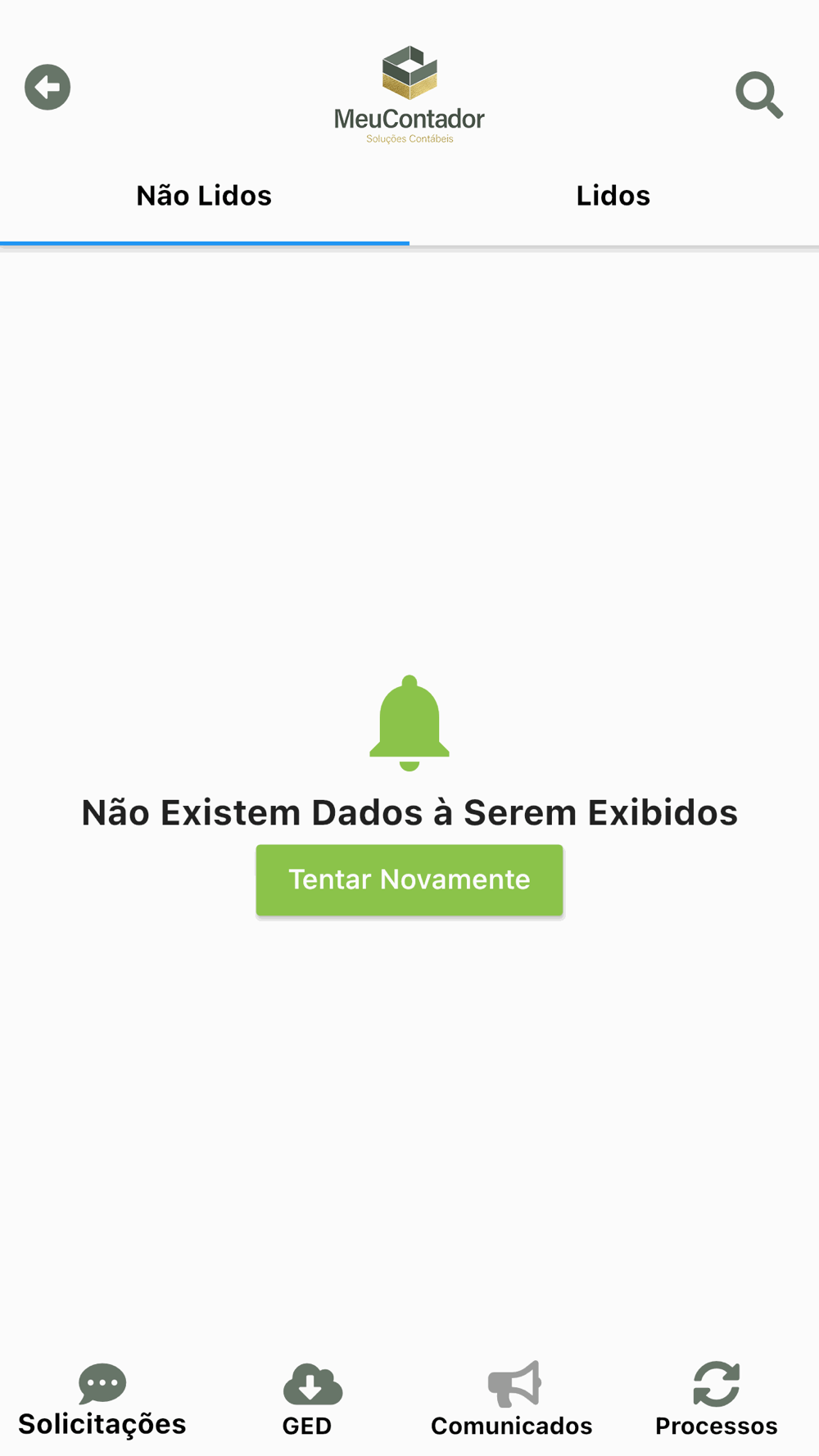This screenshot has height=1456, width=819.
Task: Select the Não Lidos tab
Action: (x=204, y=196)
